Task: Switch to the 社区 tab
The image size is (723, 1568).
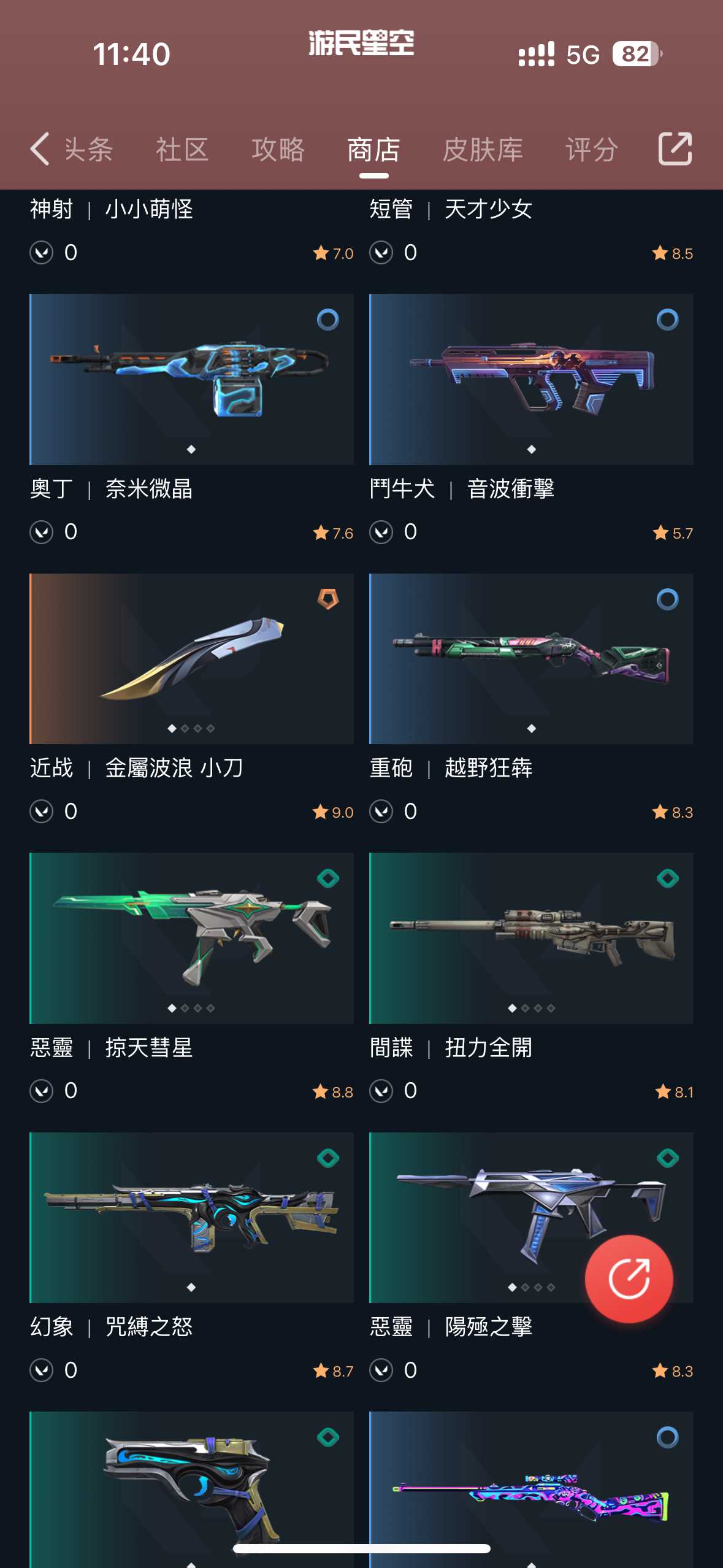Action: pyautogui.click(x=182, y=150)
